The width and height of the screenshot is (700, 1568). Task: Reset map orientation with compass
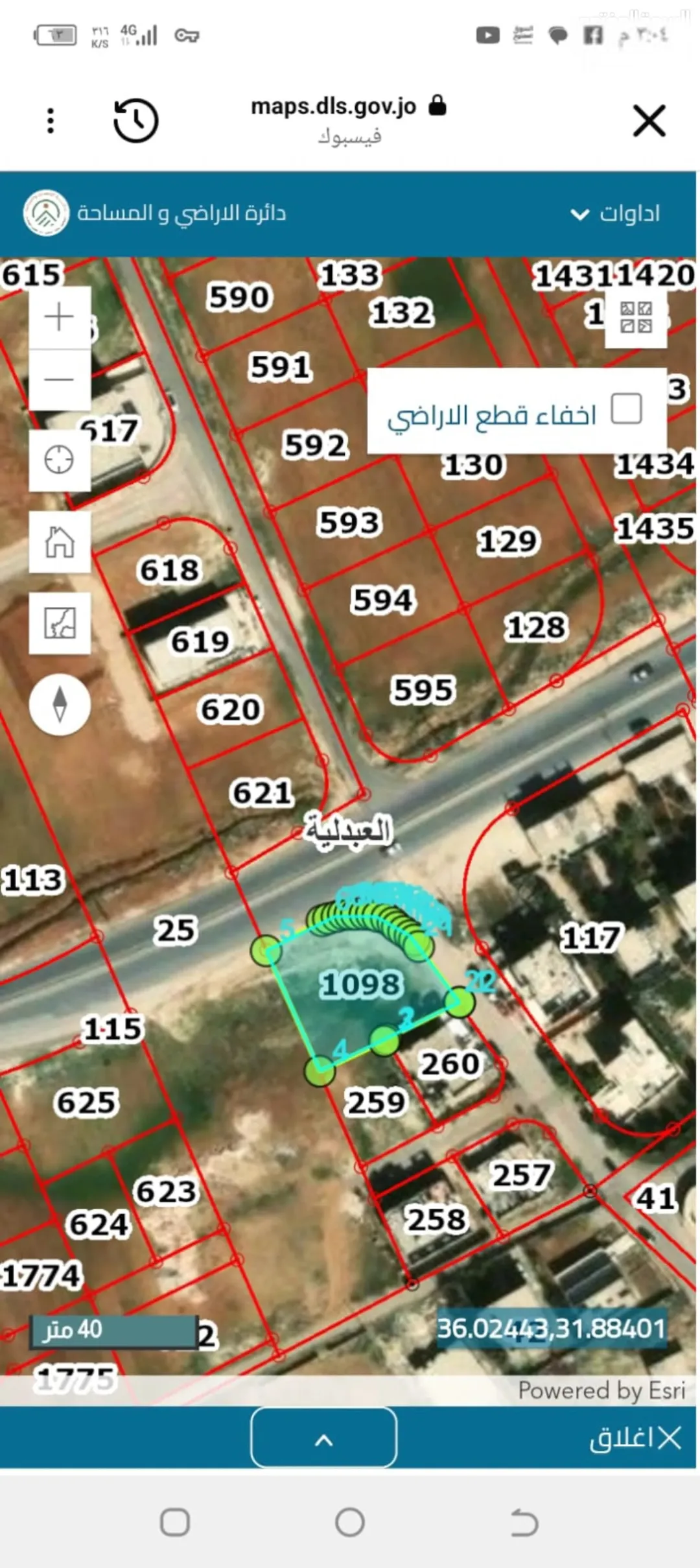[x=60, y=704]
